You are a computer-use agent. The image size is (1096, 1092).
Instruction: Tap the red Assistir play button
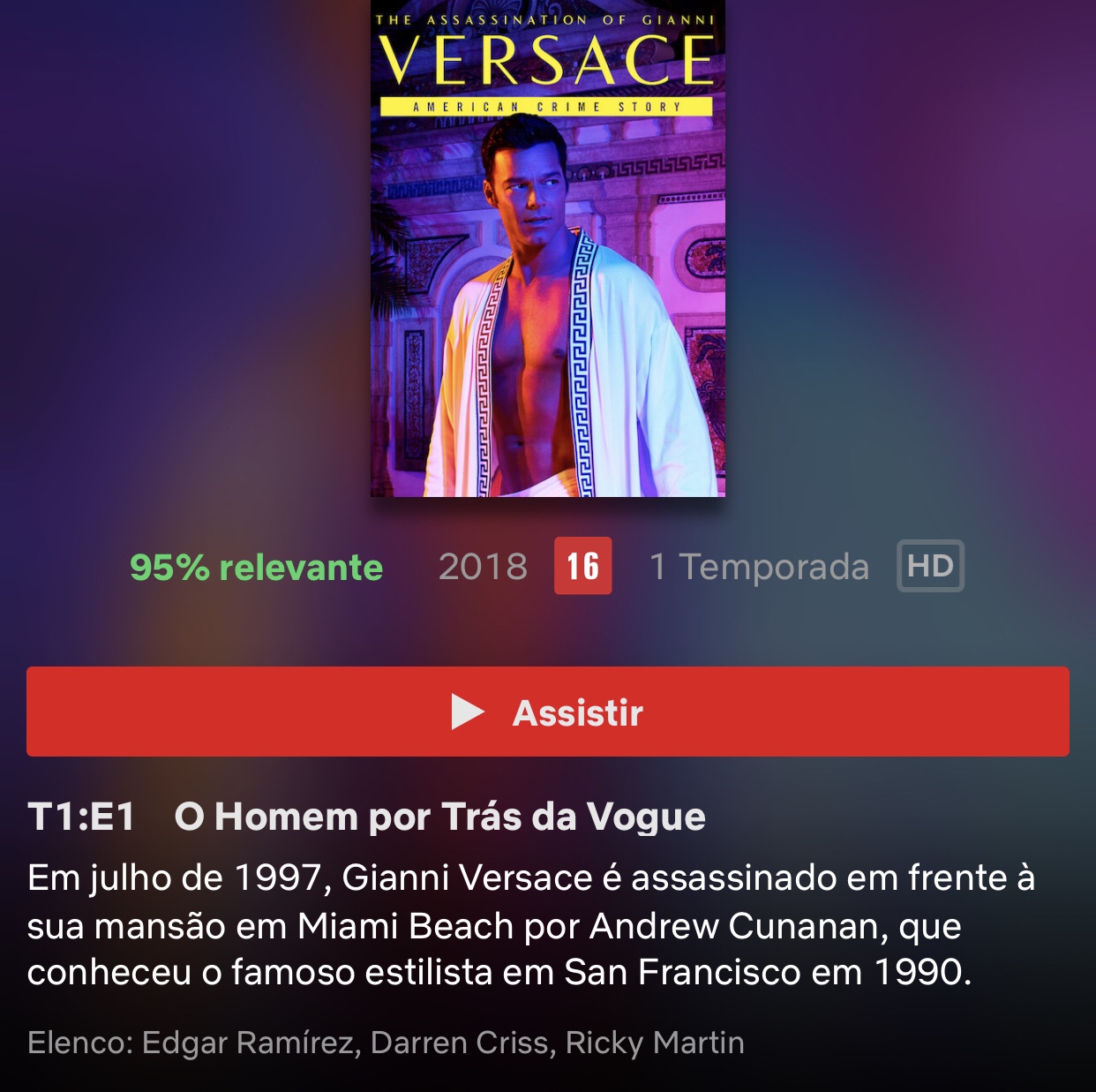[547, 712]
